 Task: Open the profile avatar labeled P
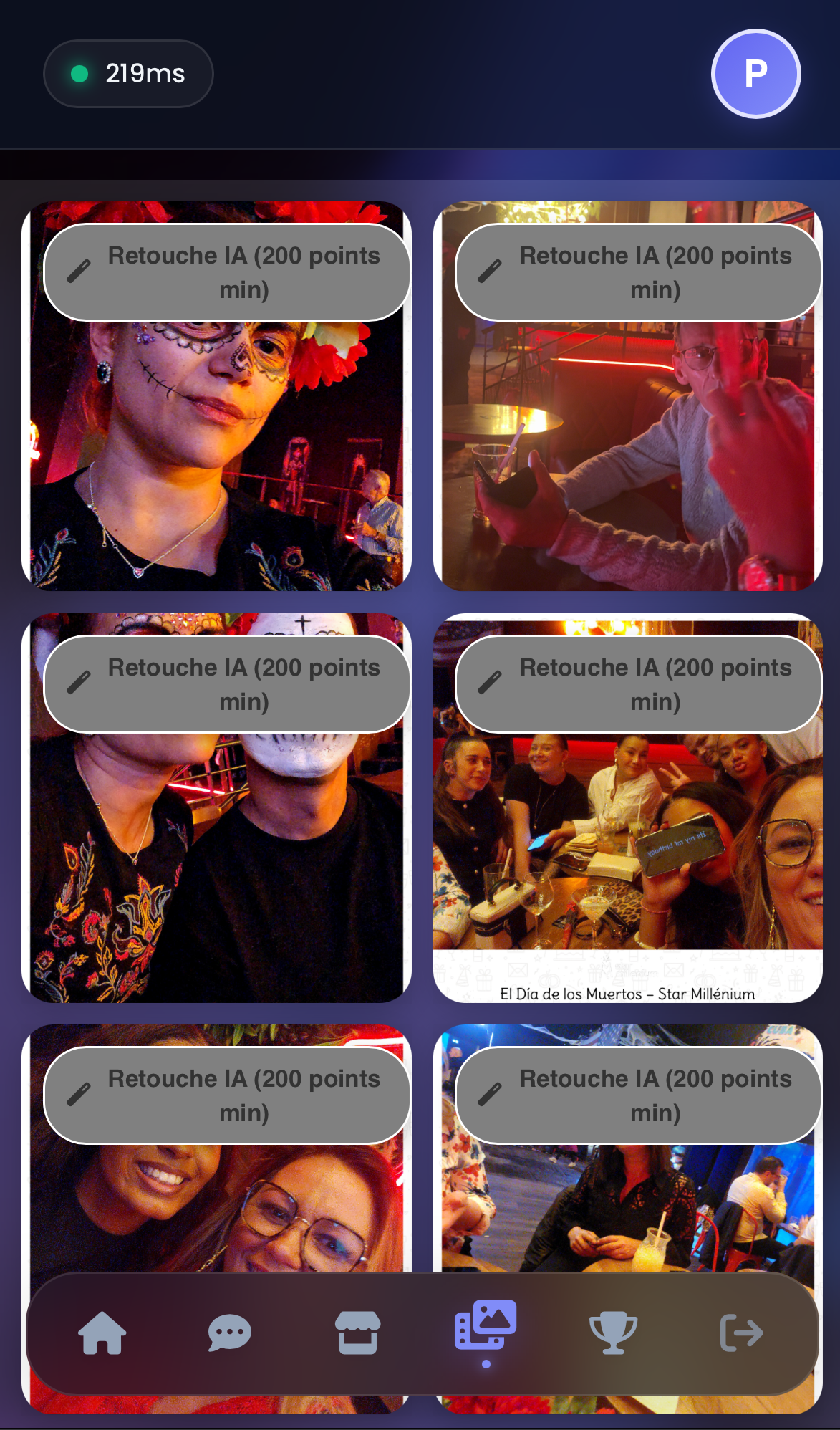755,74
